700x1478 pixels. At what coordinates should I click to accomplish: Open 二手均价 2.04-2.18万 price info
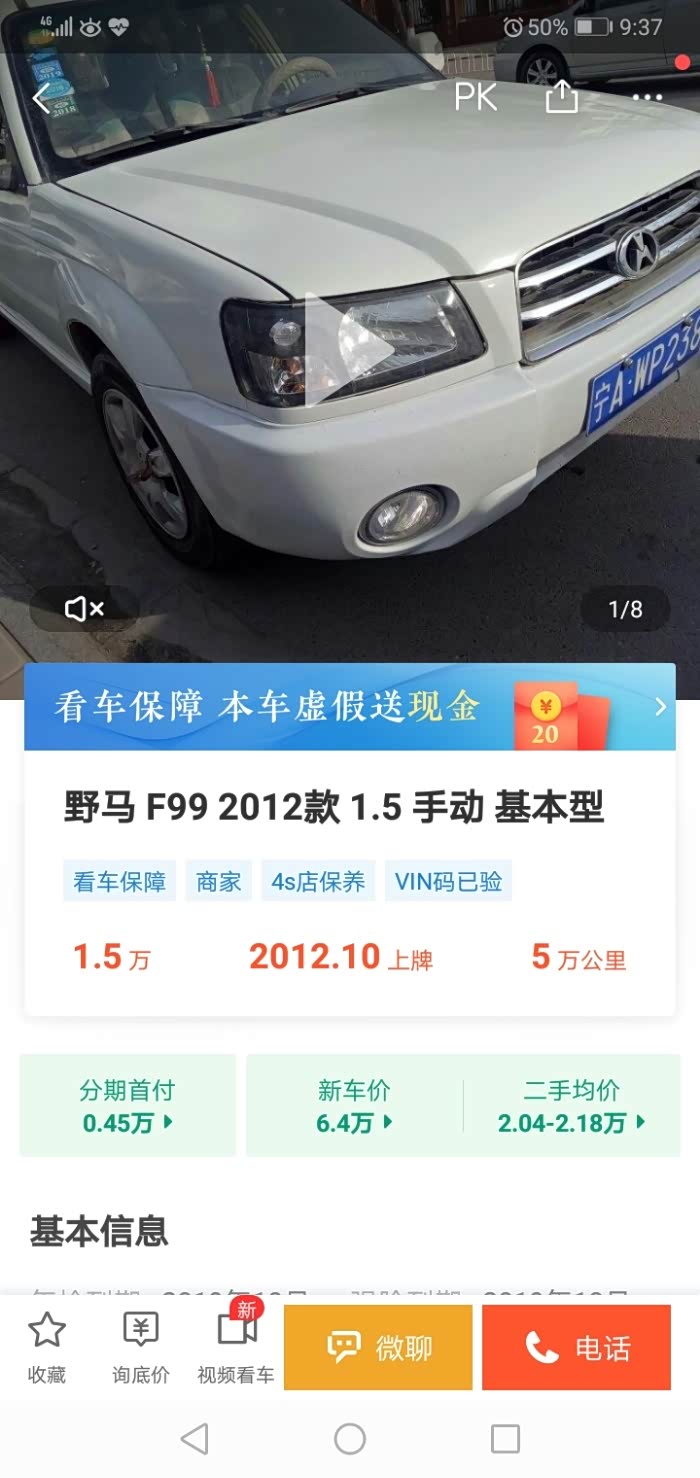point(571,1106)
